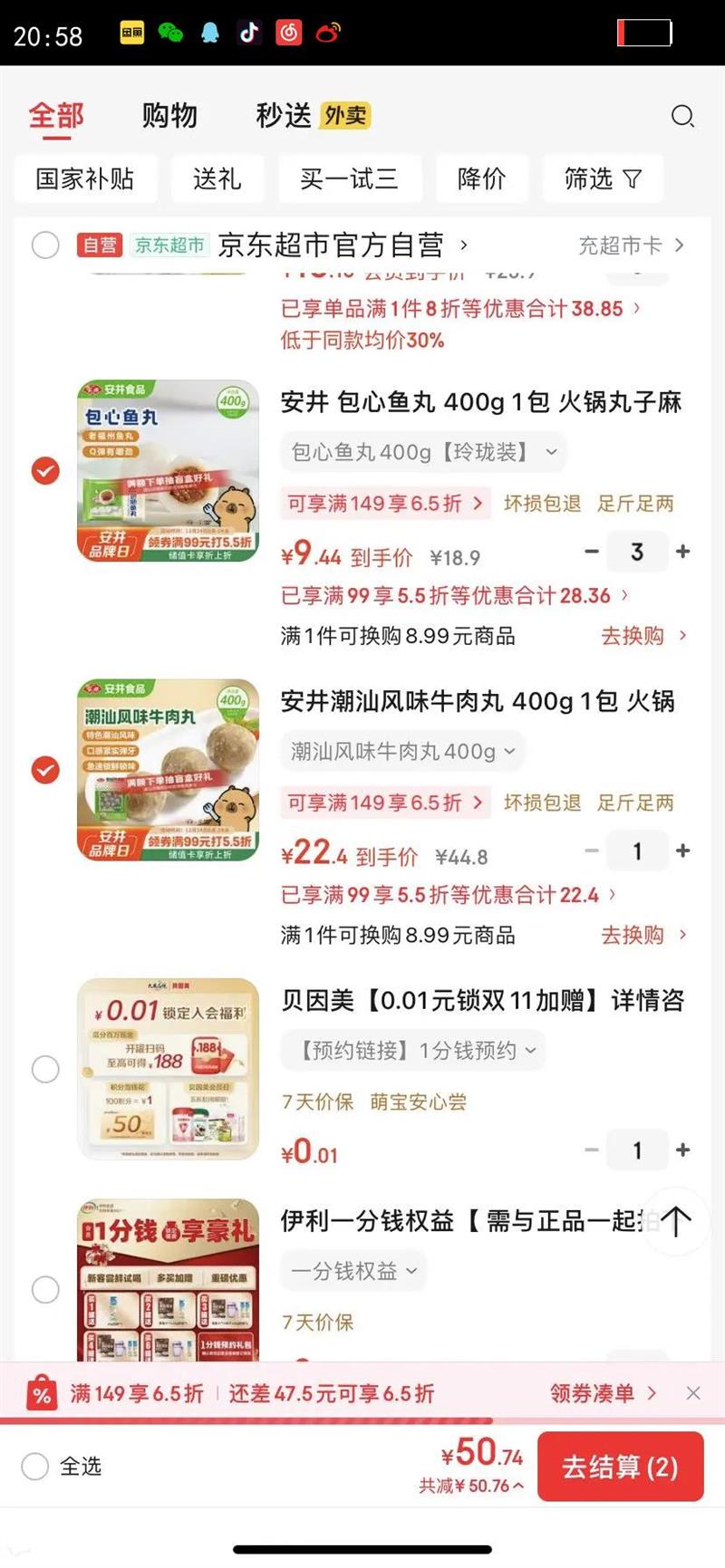Tap the 去结算 checkout button
725x1568 pixels.
(x=620, y=1467)
